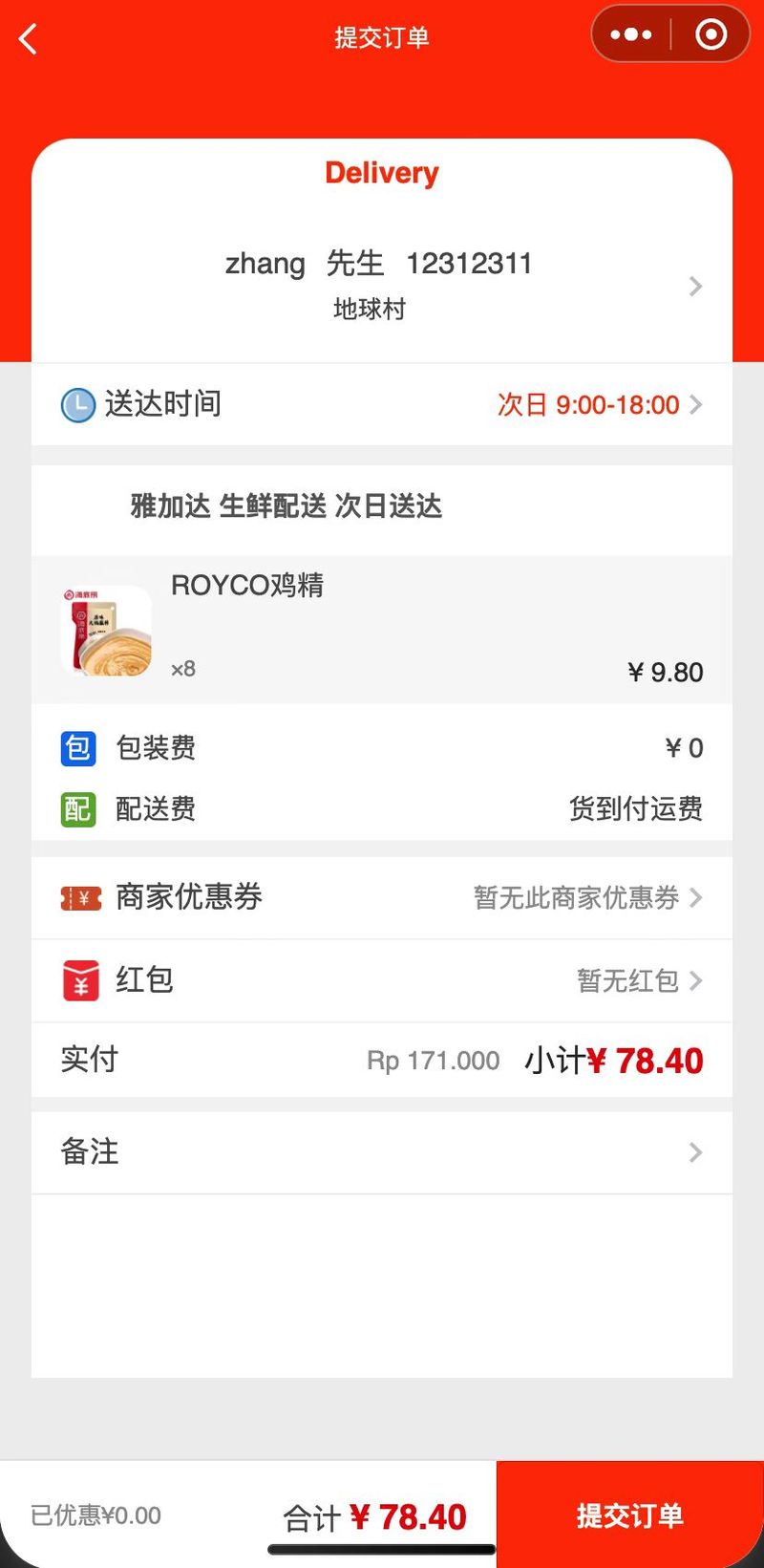
Task: Go back from the 提交订单 page
Action: pyautogui.click(x=29, y=39)
